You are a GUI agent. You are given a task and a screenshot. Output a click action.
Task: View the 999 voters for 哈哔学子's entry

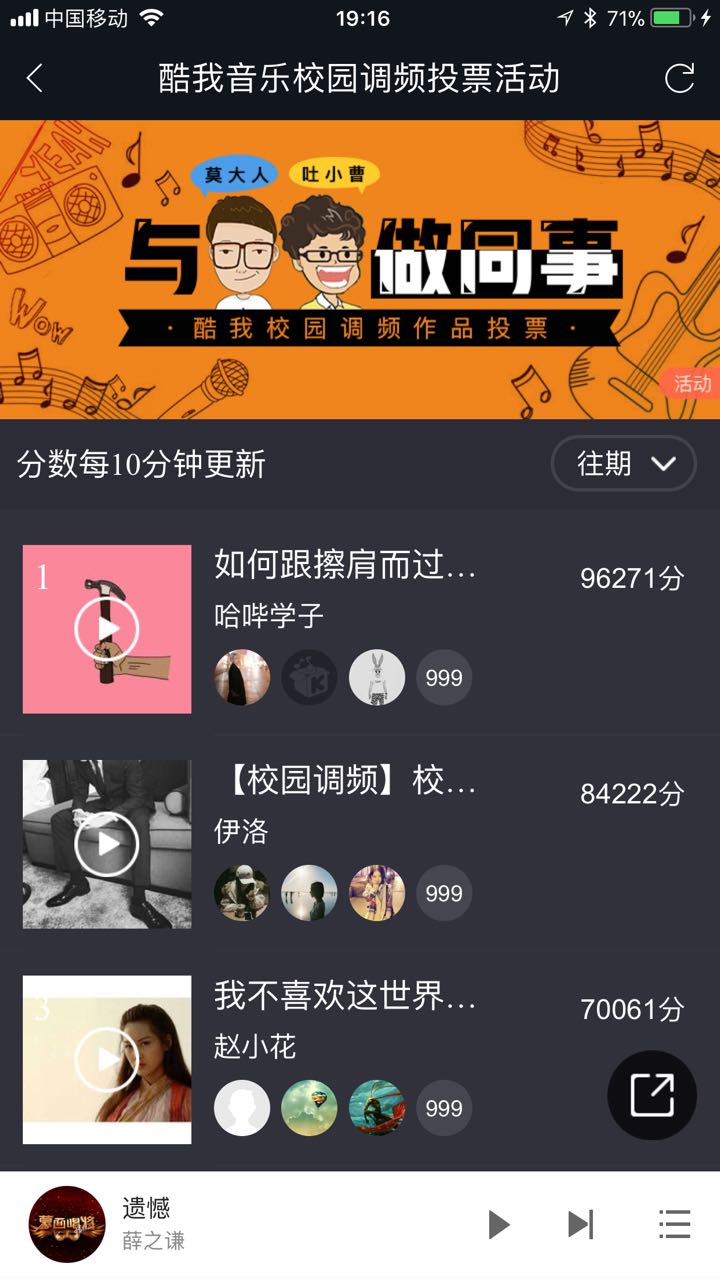(x=444, y=678)
